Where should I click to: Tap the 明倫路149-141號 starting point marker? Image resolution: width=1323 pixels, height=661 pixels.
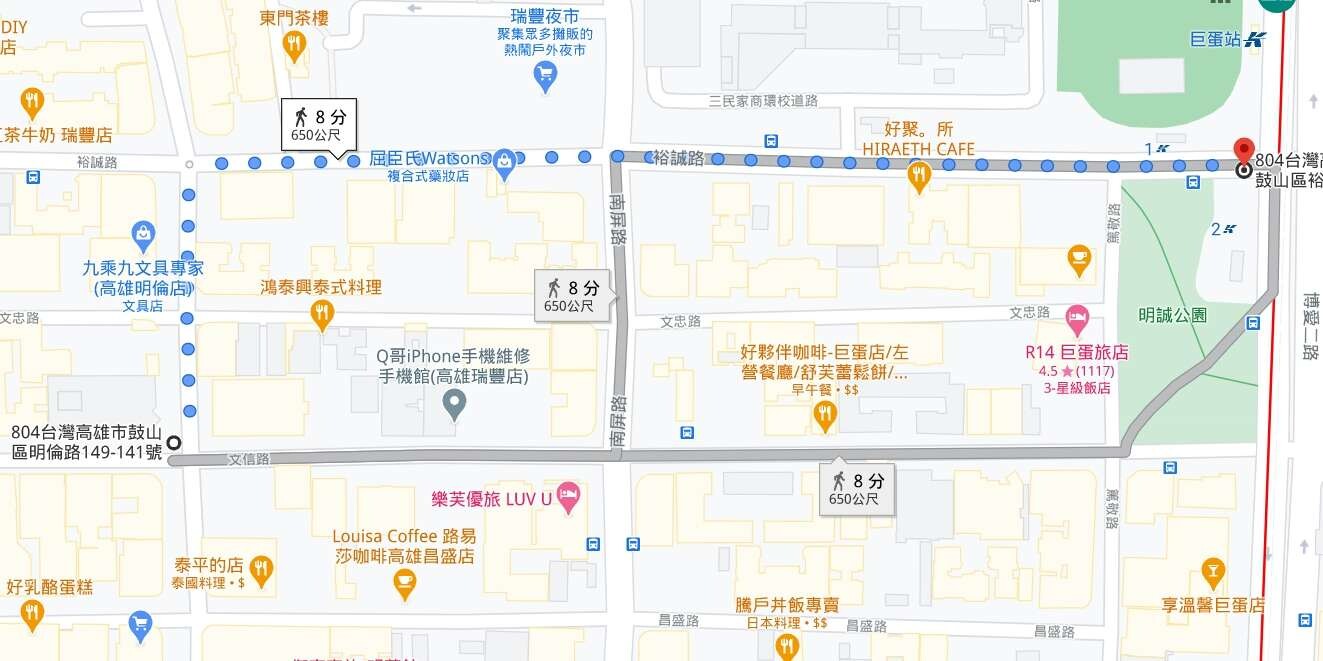(174, 442)
